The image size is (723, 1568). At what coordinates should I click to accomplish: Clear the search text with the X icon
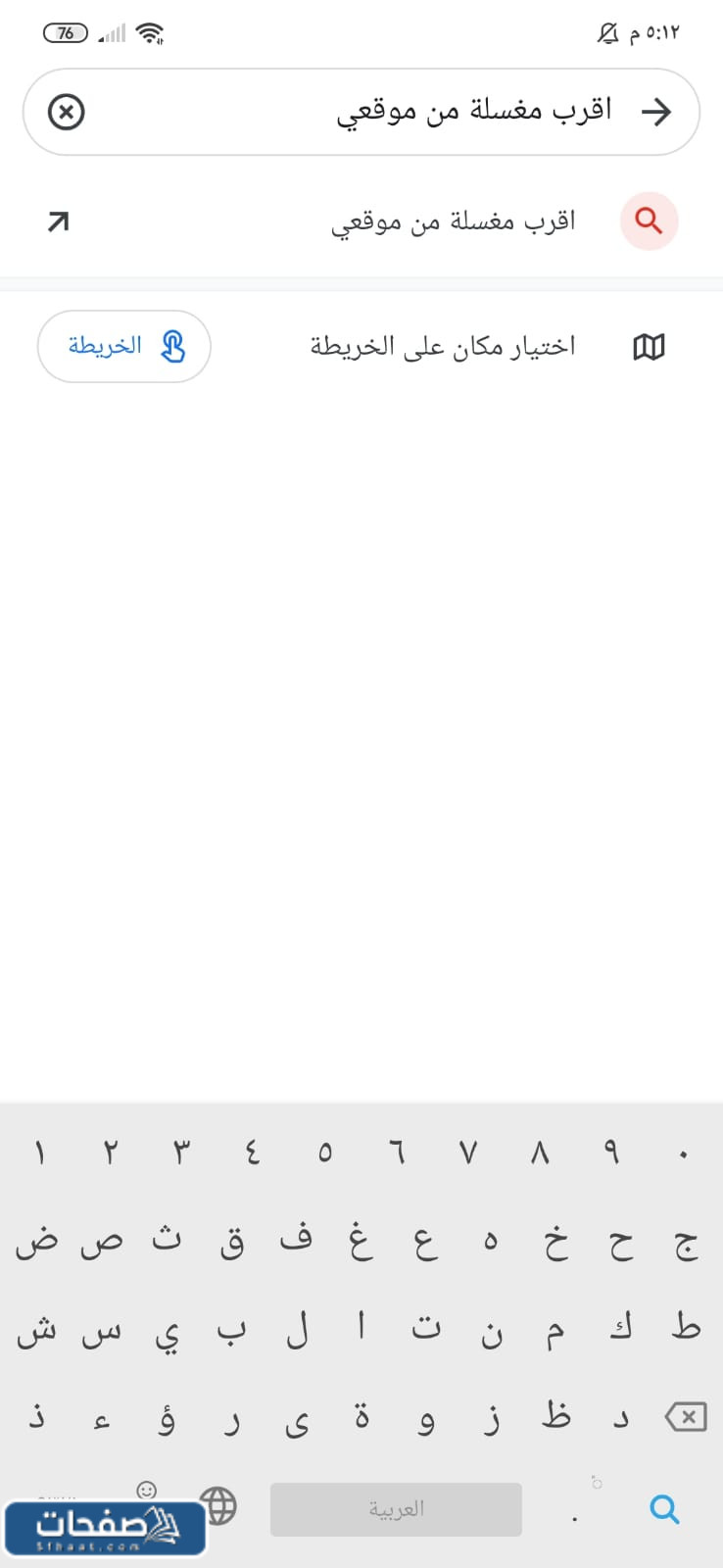point(67,112)
